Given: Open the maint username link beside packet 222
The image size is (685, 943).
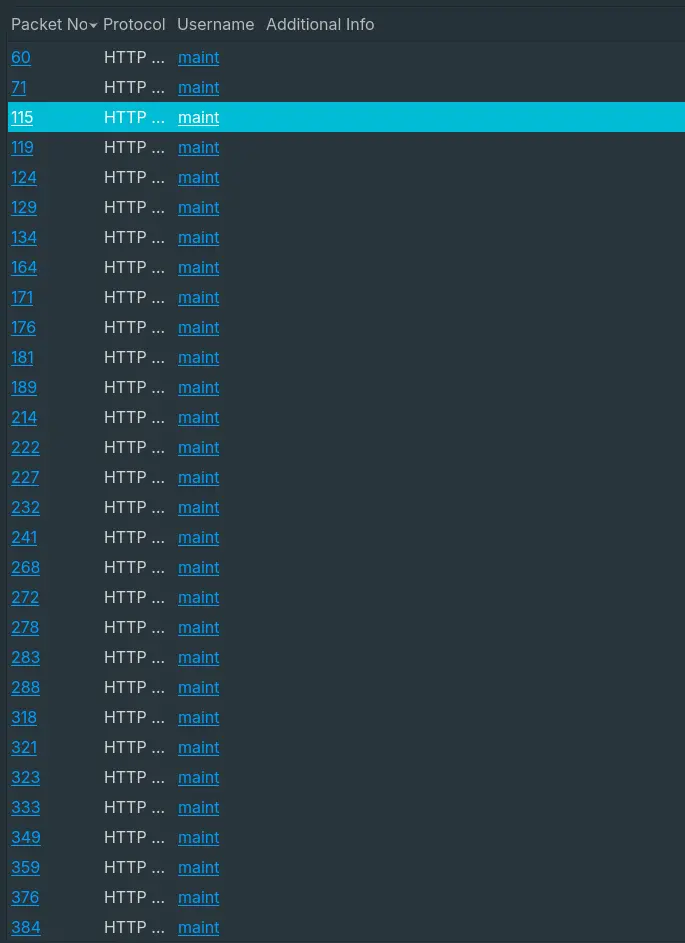Looking at the screenshot, I should (198, 448).
